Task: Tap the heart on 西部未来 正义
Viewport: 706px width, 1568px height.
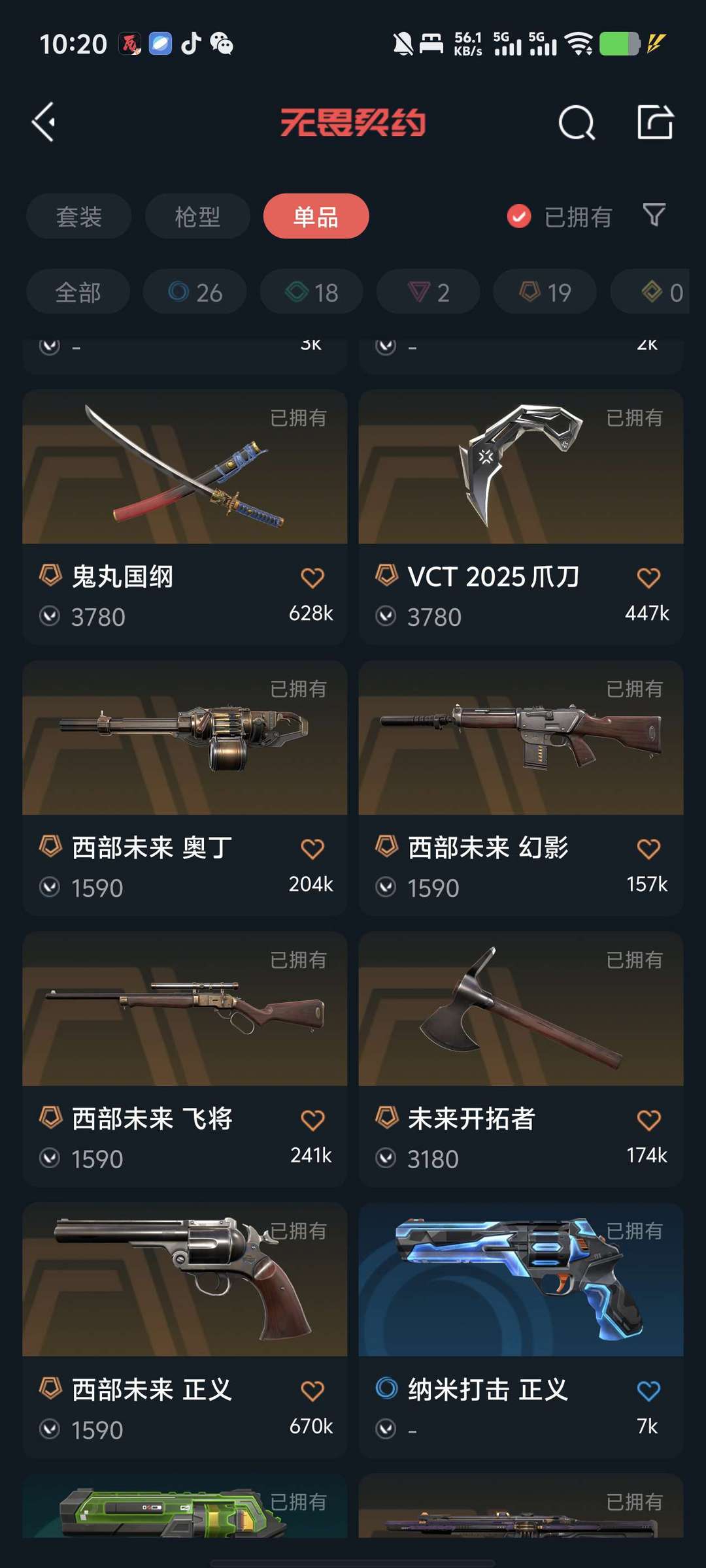Action: (x=312, y=1391)
